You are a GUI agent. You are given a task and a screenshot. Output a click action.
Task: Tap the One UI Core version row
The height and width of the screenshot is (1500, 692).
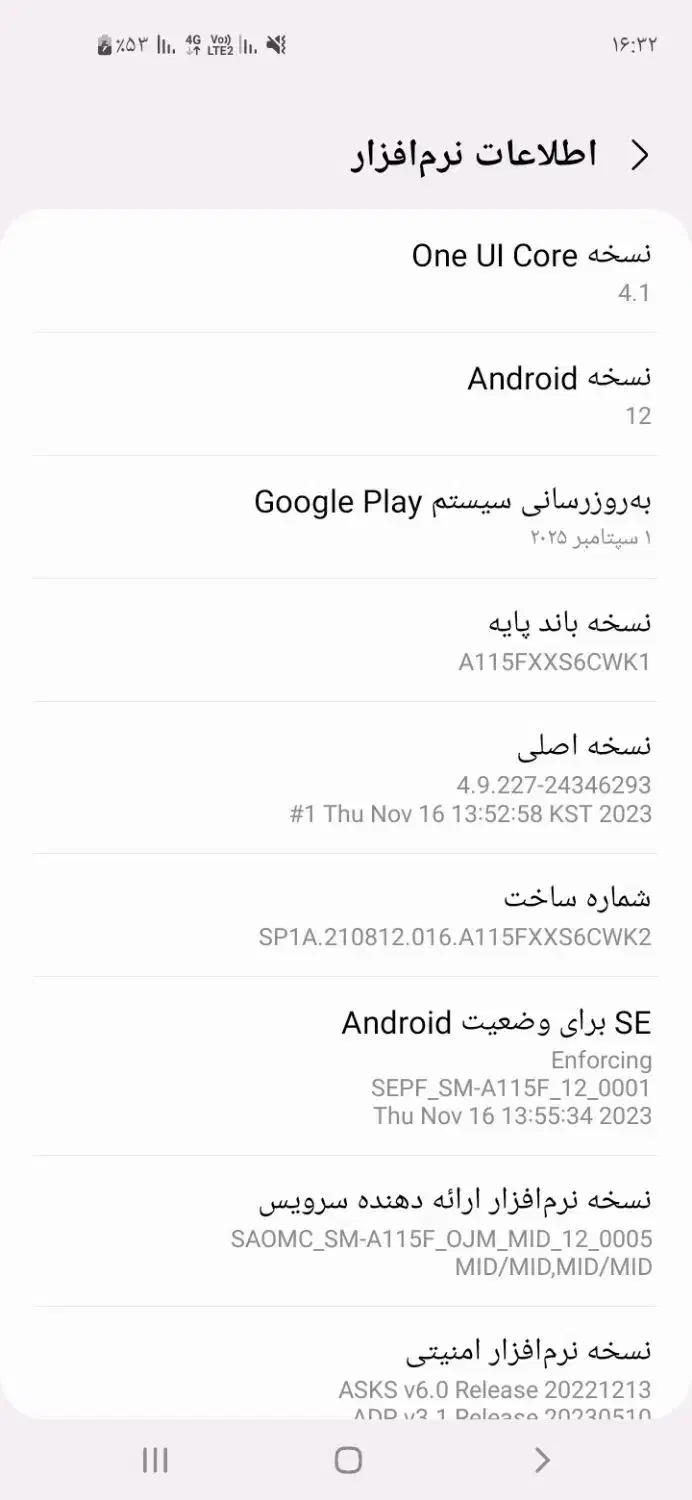click(346, 272)
